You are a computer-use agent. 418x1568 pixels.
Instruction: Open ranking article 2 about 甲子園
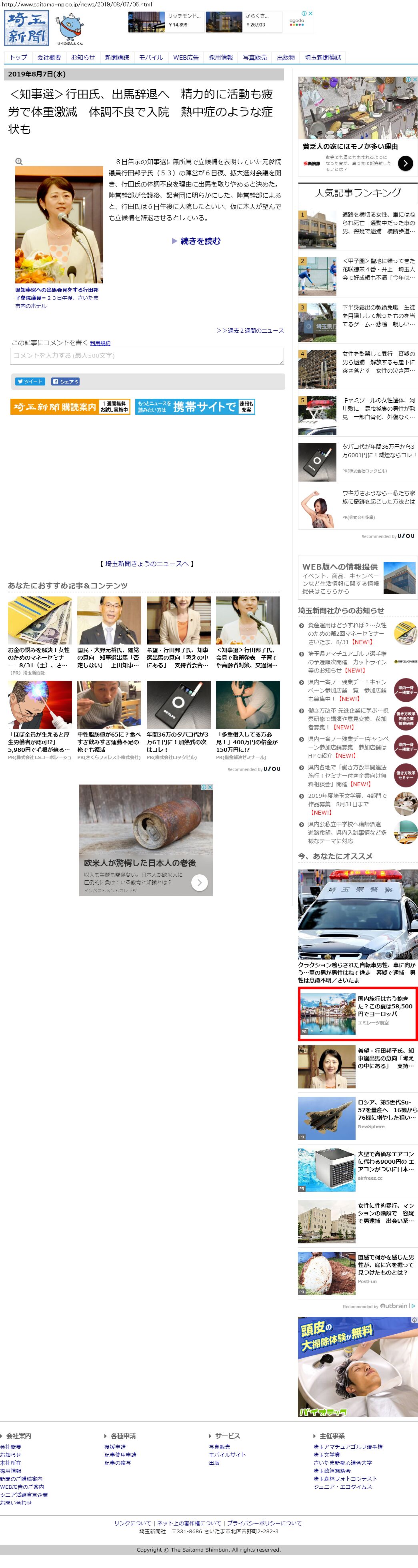click(x=378, y=269)
